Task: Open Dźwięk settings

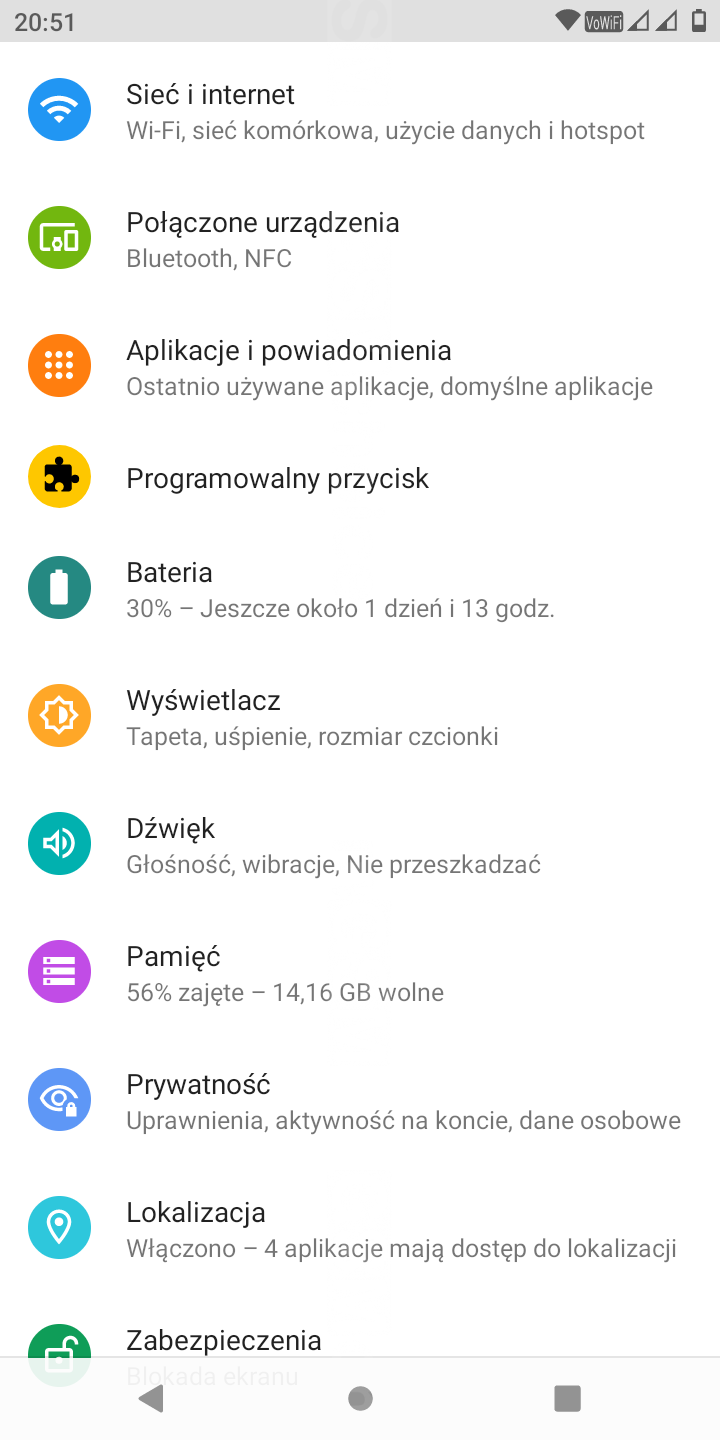Action: click(x=360, y=845)
